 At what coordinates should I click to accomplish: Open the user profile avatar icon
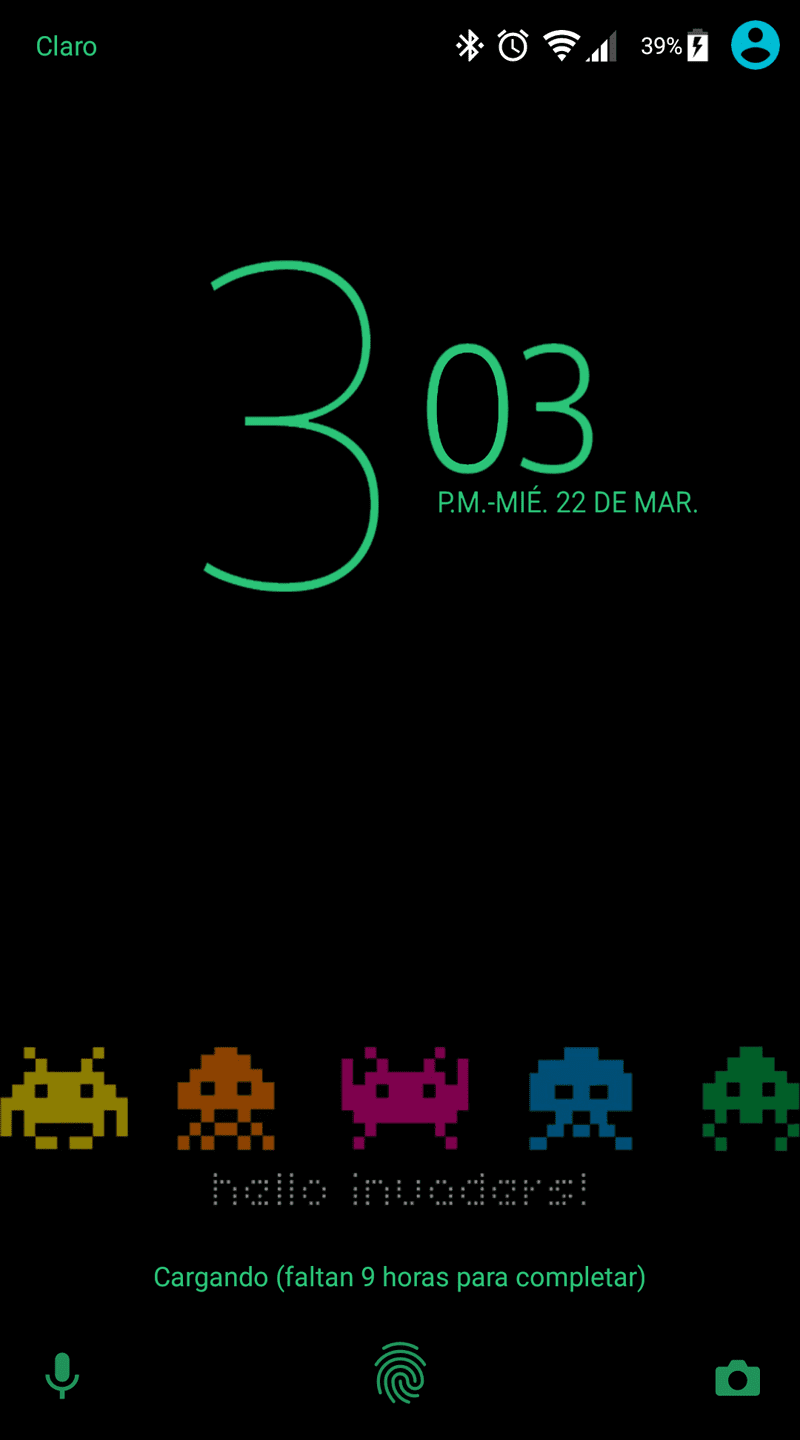tap(755, 46)
